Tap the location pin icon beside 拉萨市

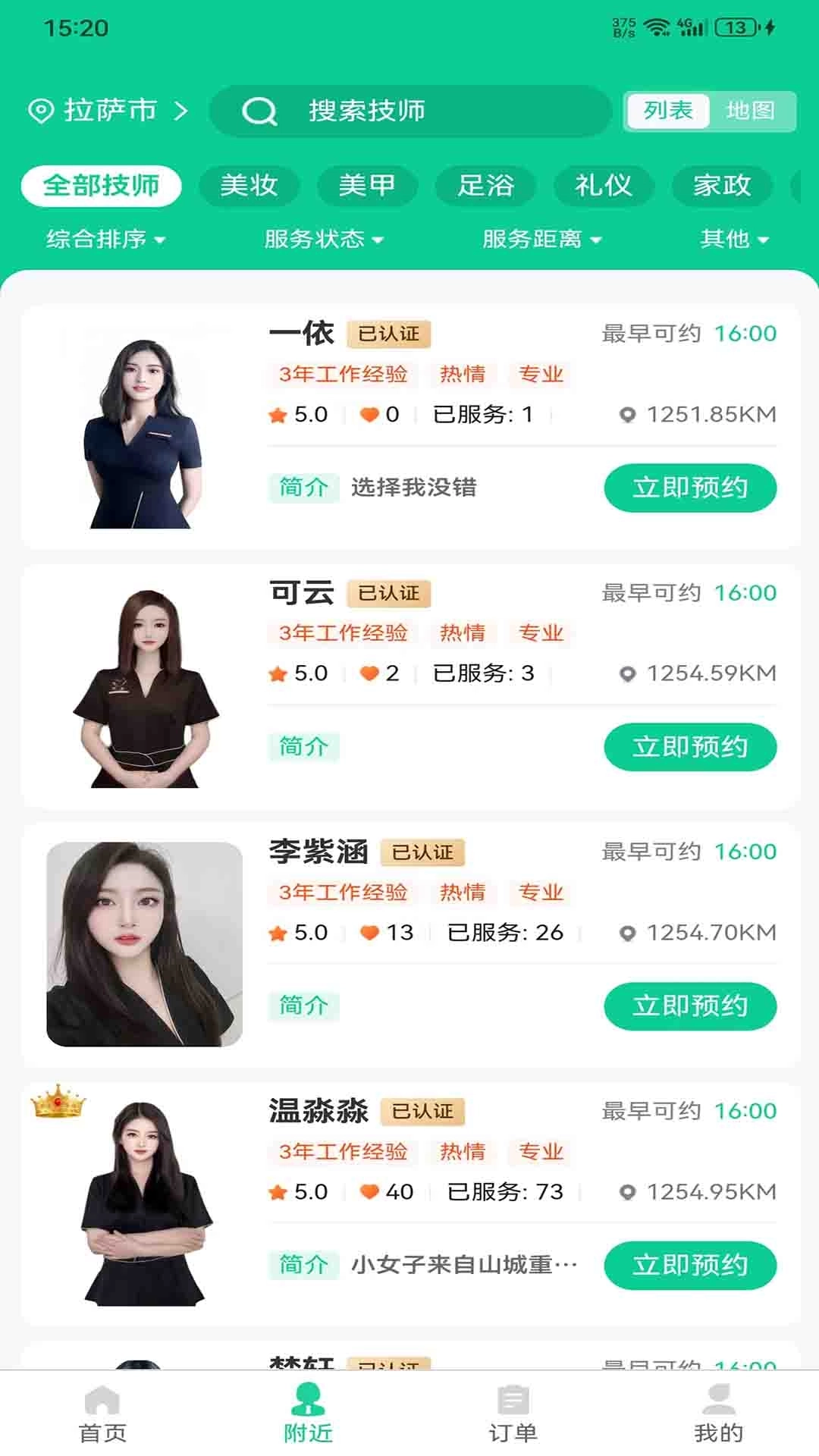tap(42, 111)
